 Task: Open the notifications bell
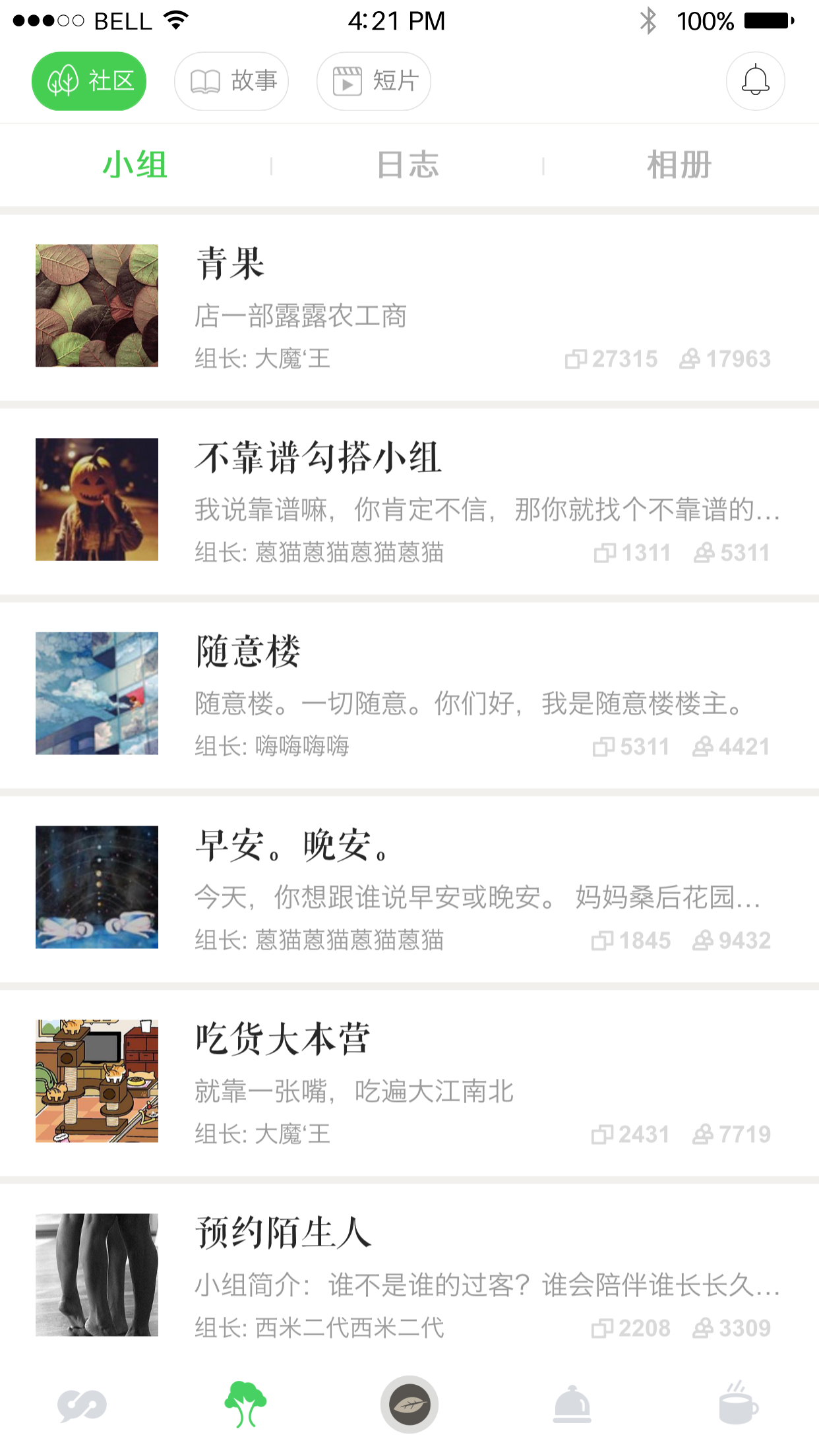pyautogui.click(x=755, y=81)
